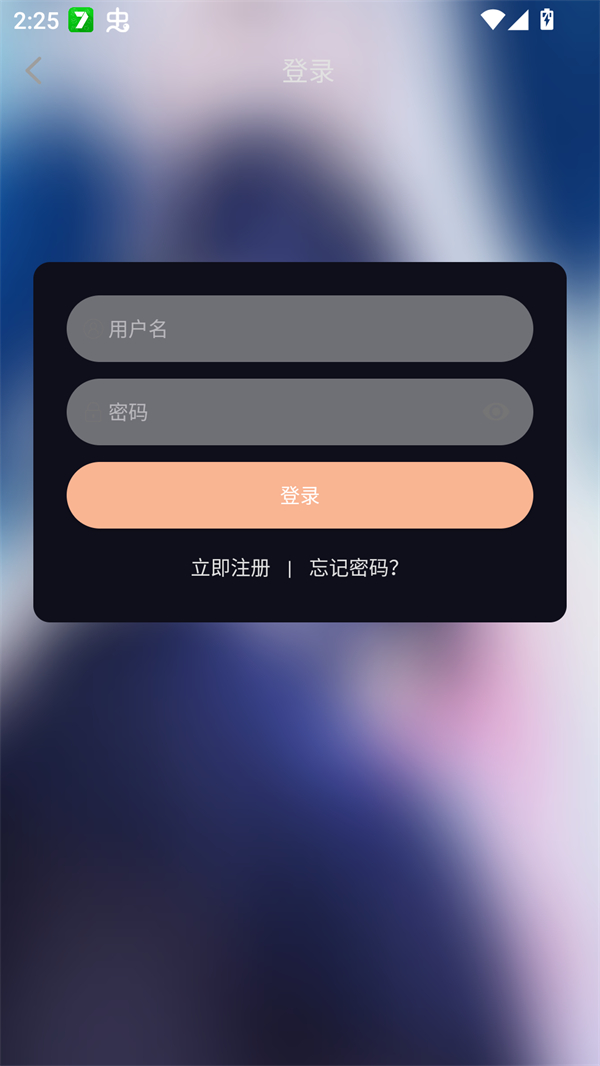600x1066 pixels.
Task: Open the 忘记密码? link
Action: click(354, 568)
